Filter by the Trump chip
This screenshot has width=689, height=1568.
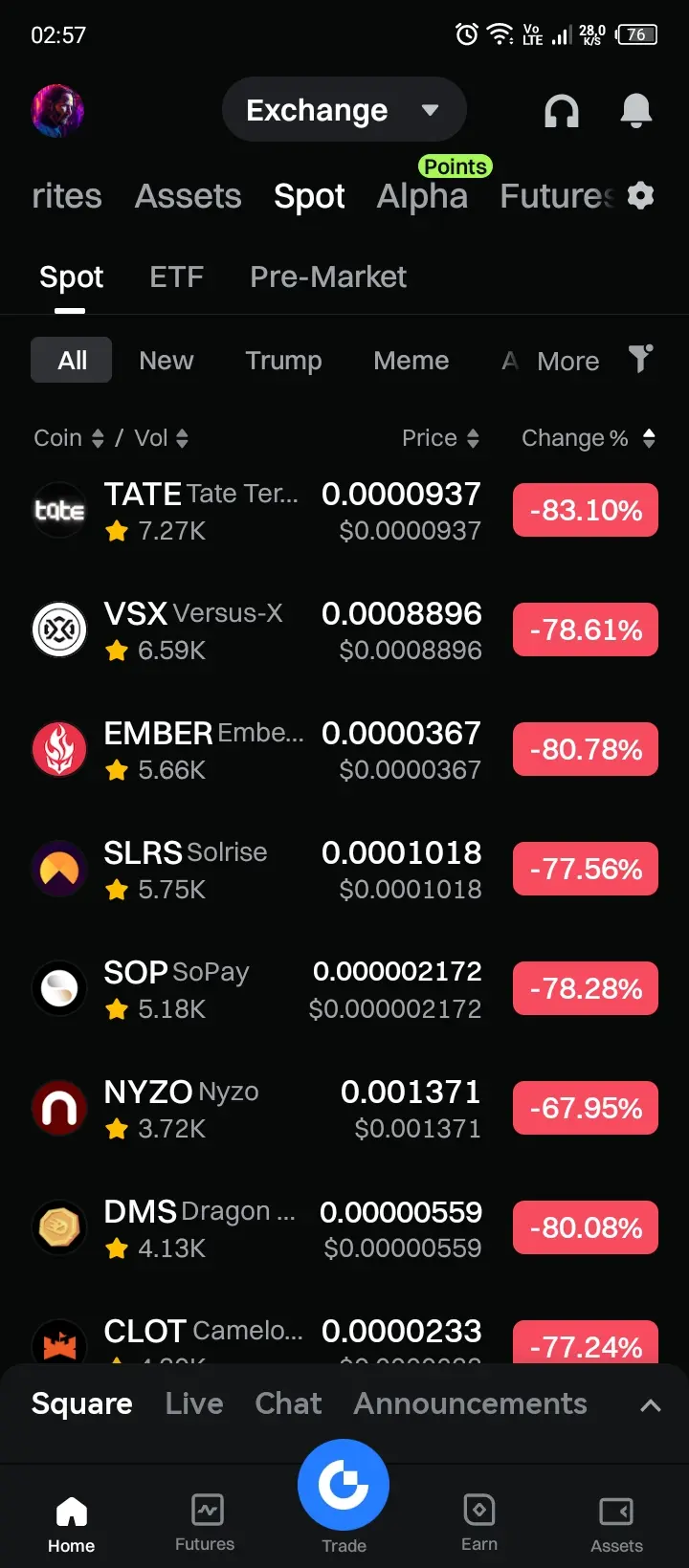click(x=283, y=361)
